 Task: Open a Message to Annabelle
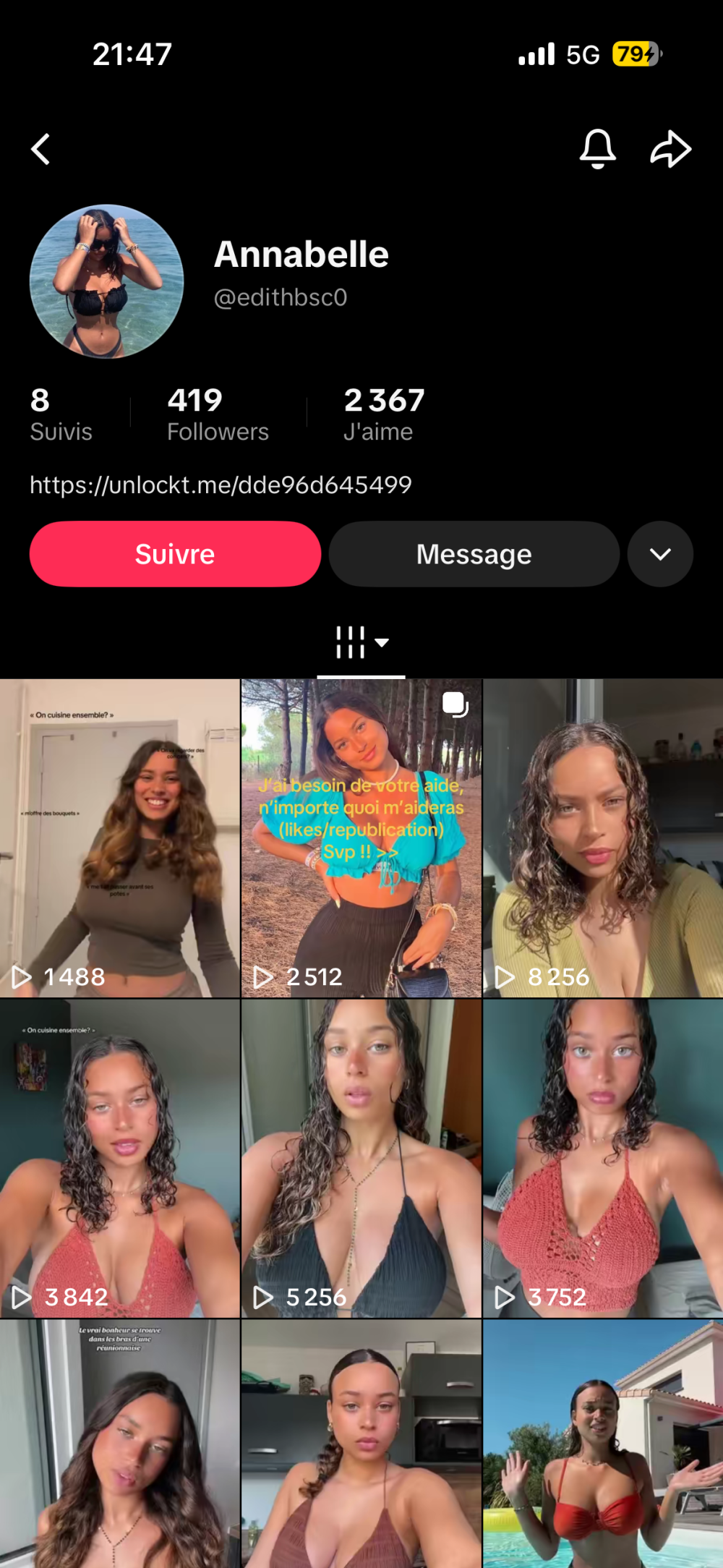click(474, 554)
